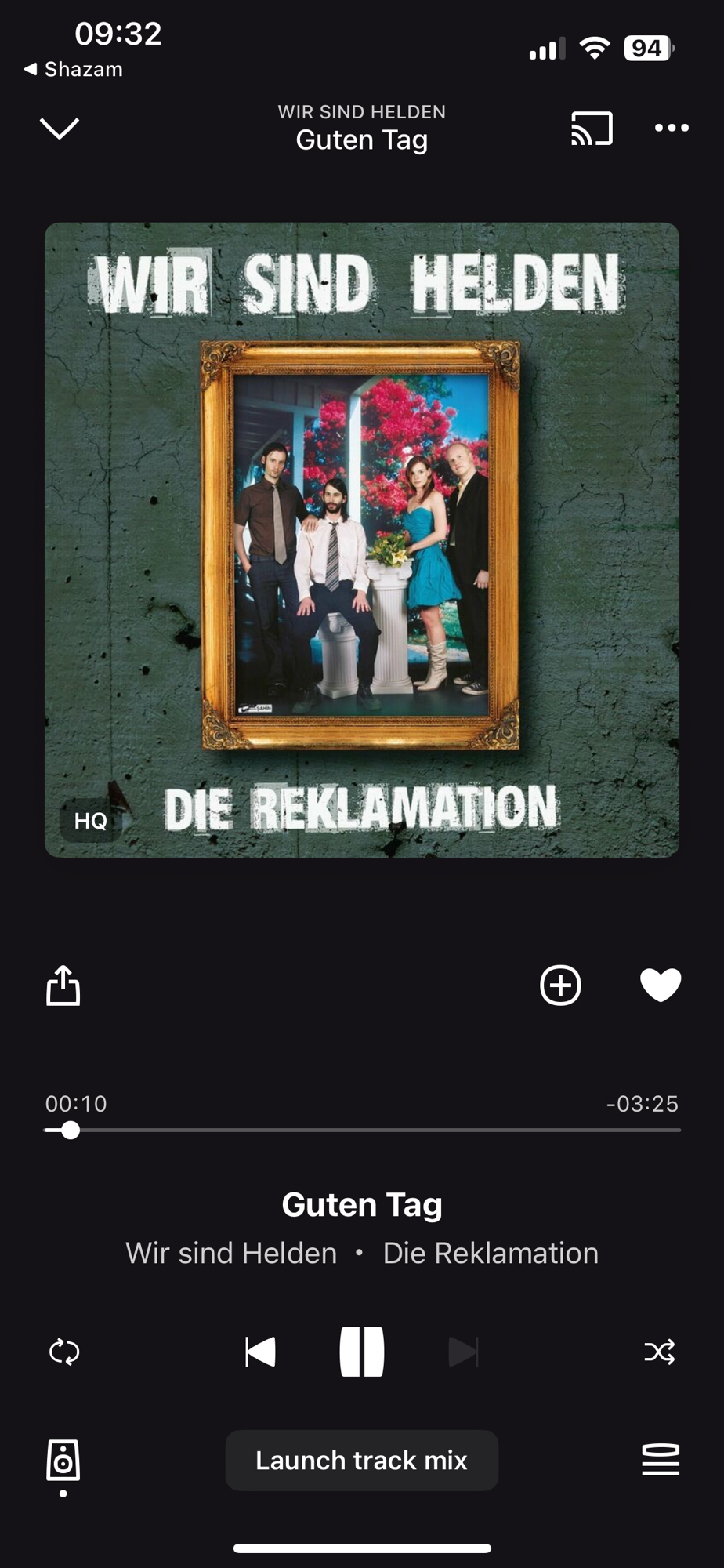Launch track mix
The height and width of the screenshot is (1568, 724).
coord(361,1461)
